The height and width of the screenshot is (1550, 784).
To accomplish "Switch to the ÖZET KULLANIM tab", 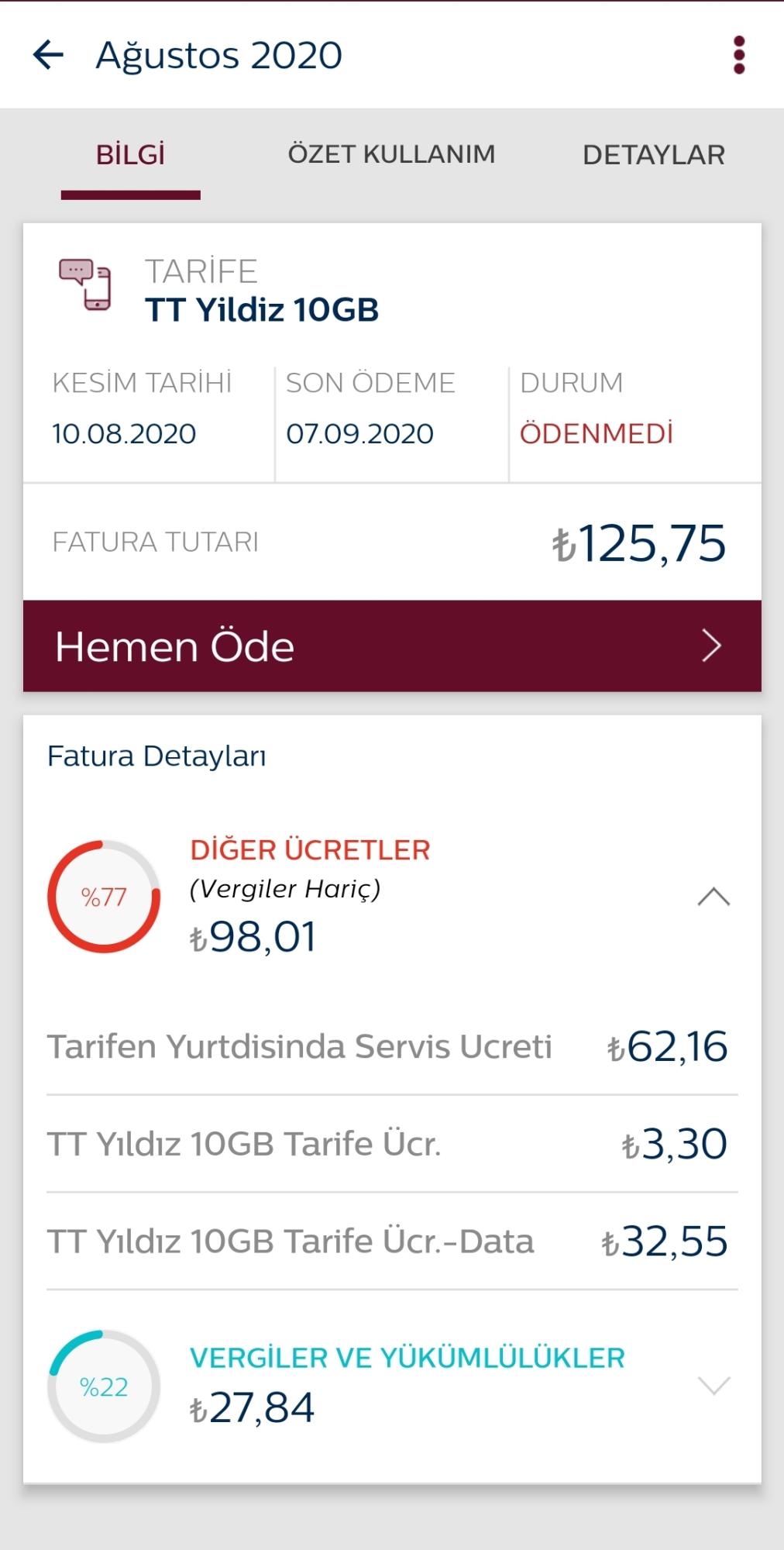I will [x=391, y=154].
